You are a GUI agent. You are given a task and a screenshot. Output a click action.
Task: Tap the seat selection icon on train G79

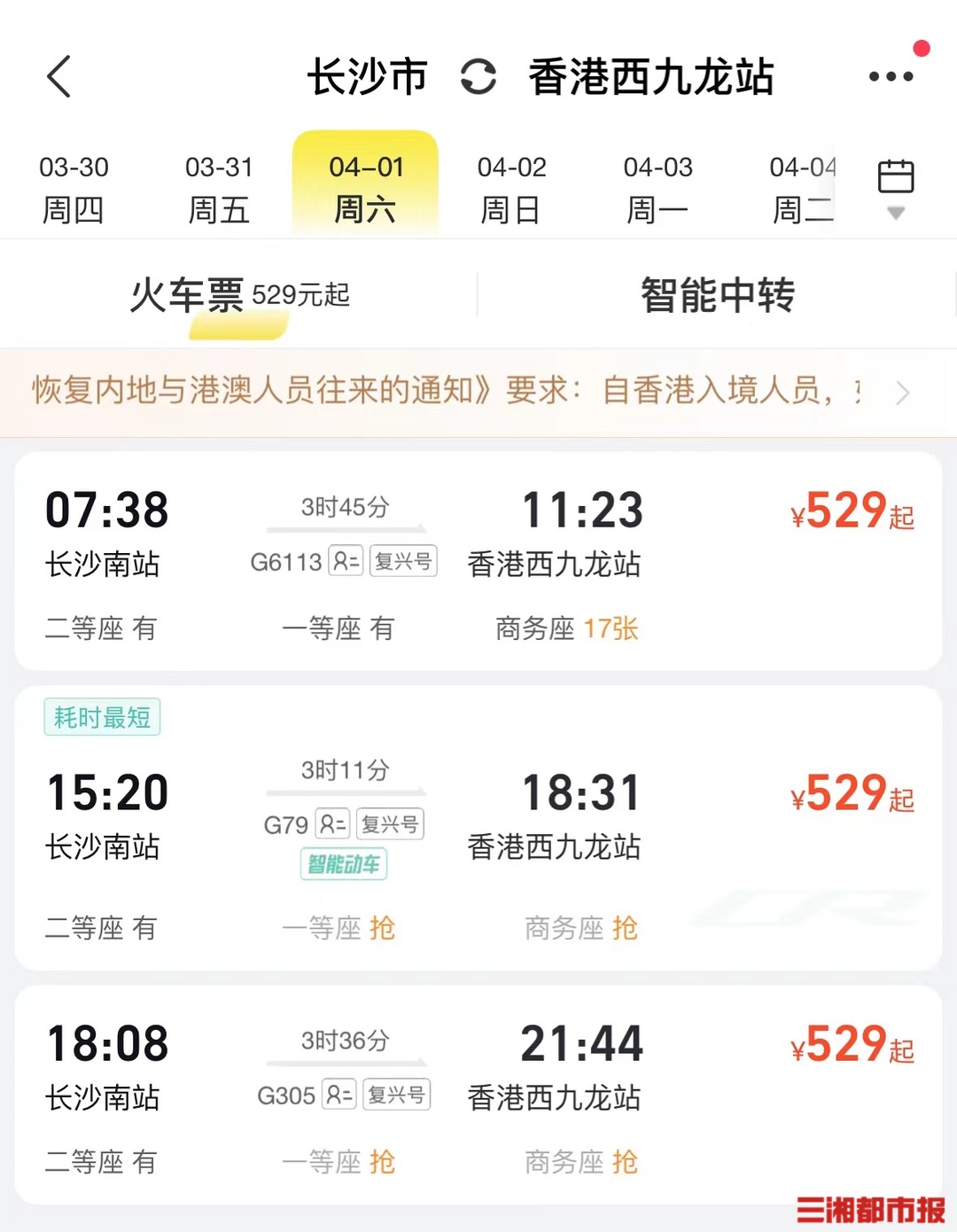point(333,824)
